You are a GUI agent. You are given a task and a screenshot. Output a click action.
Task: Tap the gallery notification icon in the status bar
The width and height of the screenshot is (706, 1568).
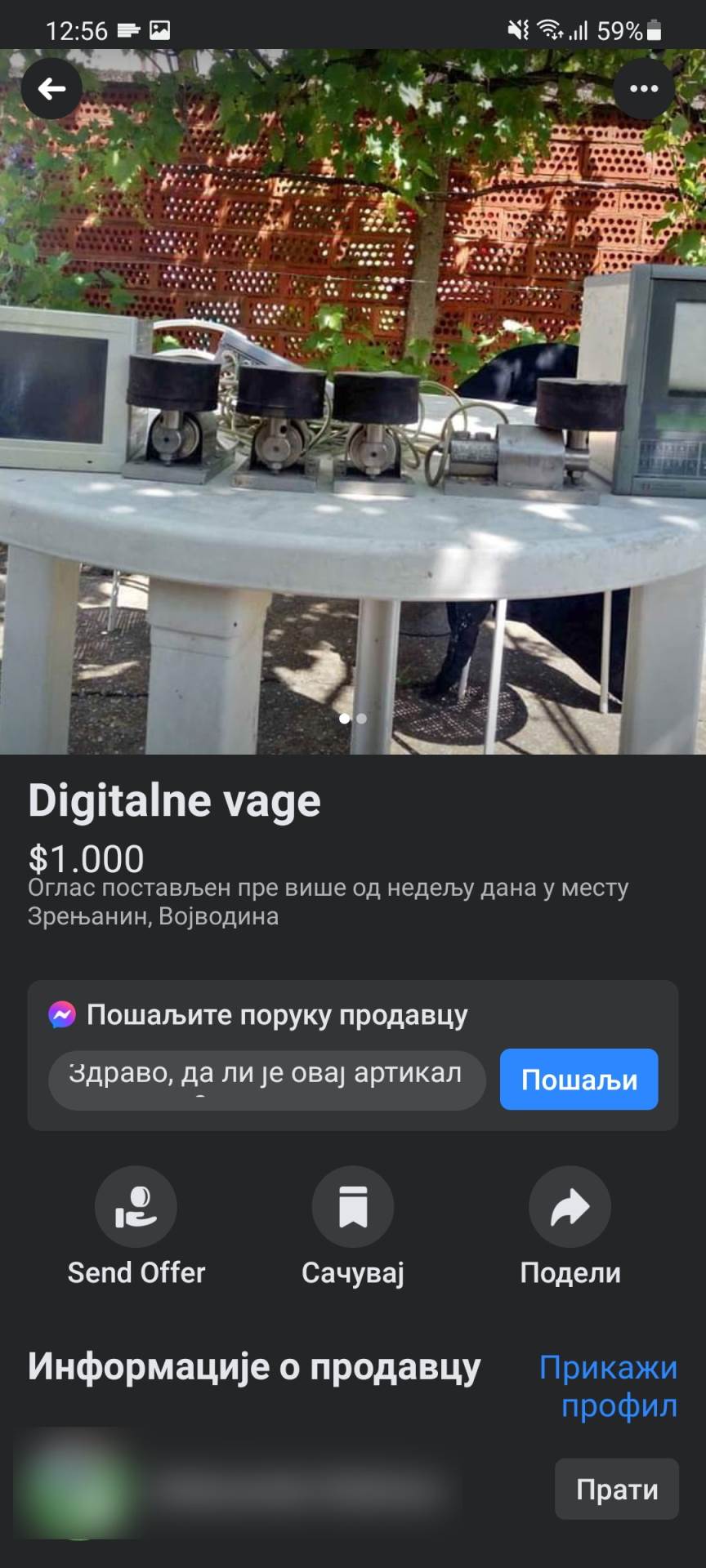tap(160, 29)
